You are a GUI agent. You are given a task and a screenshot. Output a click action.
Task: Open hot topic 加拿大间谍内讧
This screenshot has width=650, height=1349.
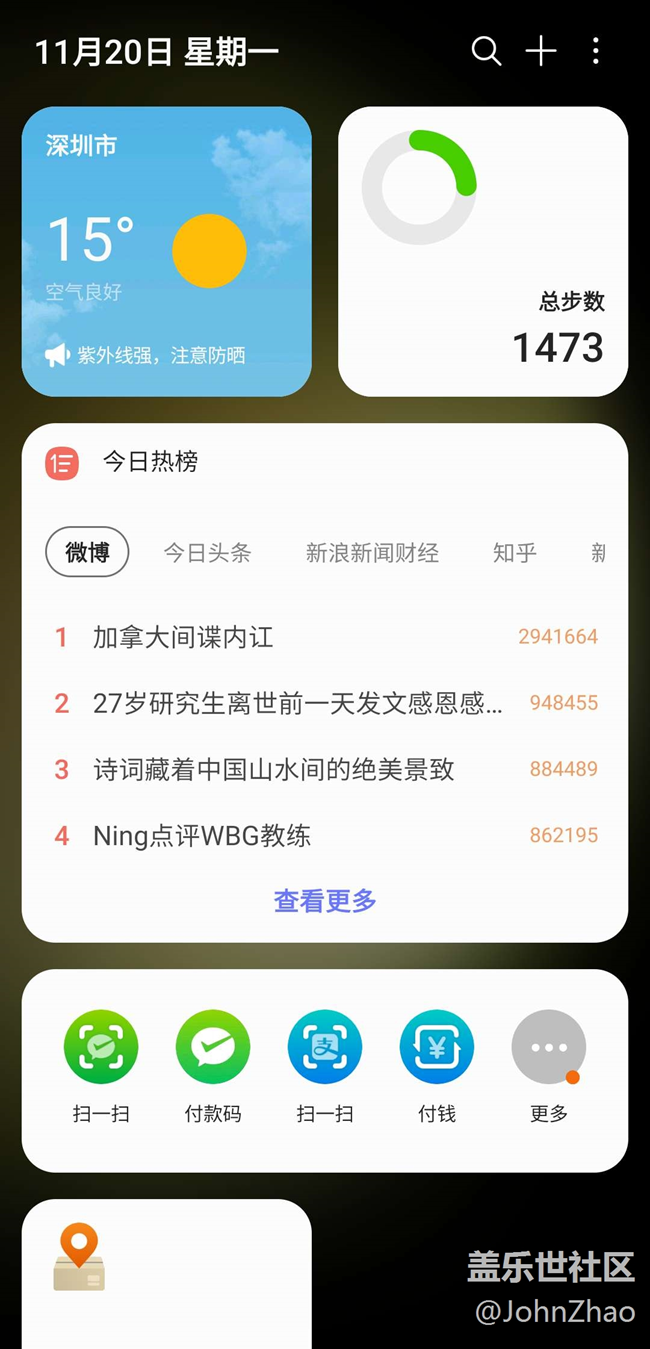click(183, 637)
